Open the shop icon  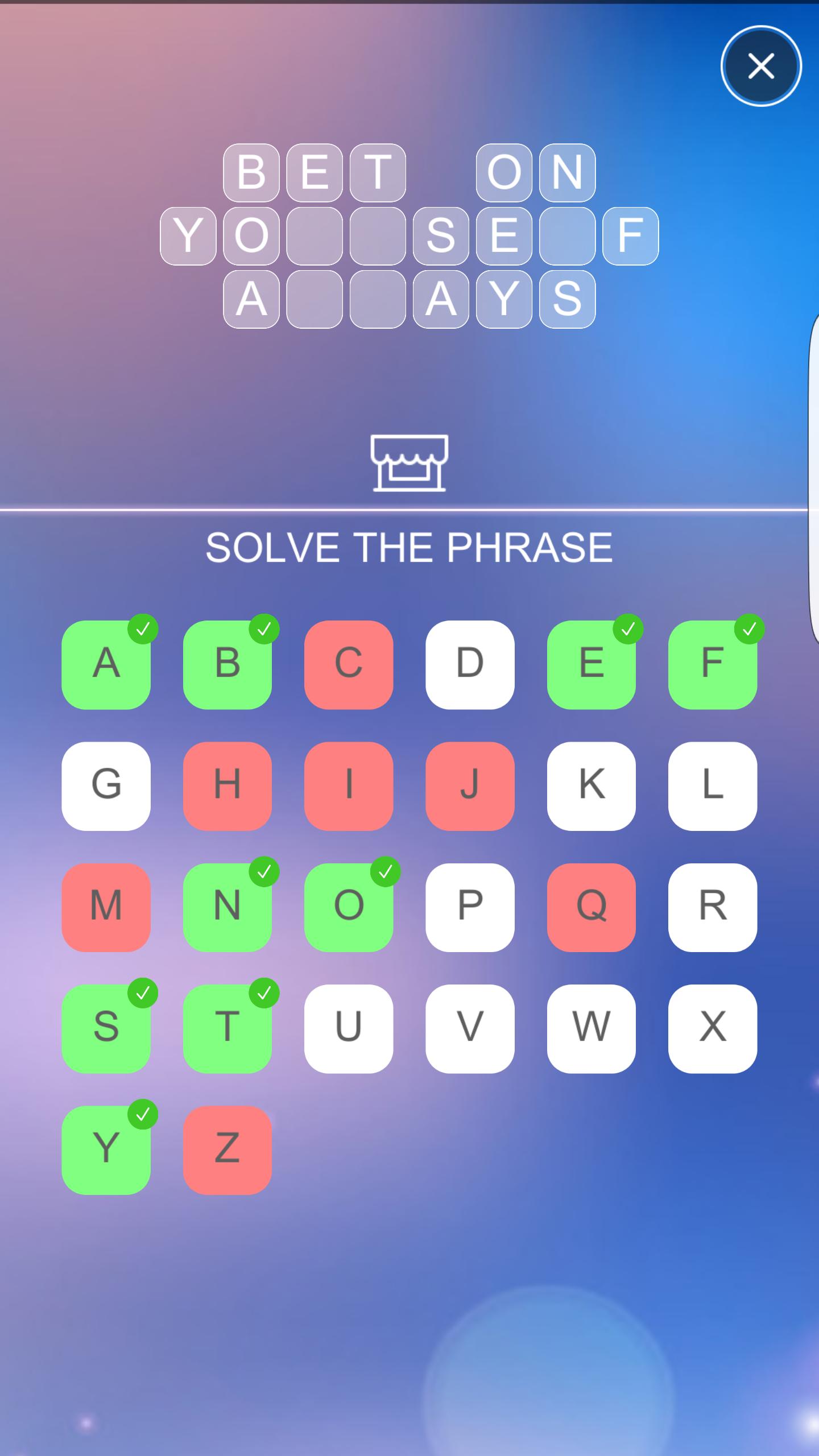[409, 462]
